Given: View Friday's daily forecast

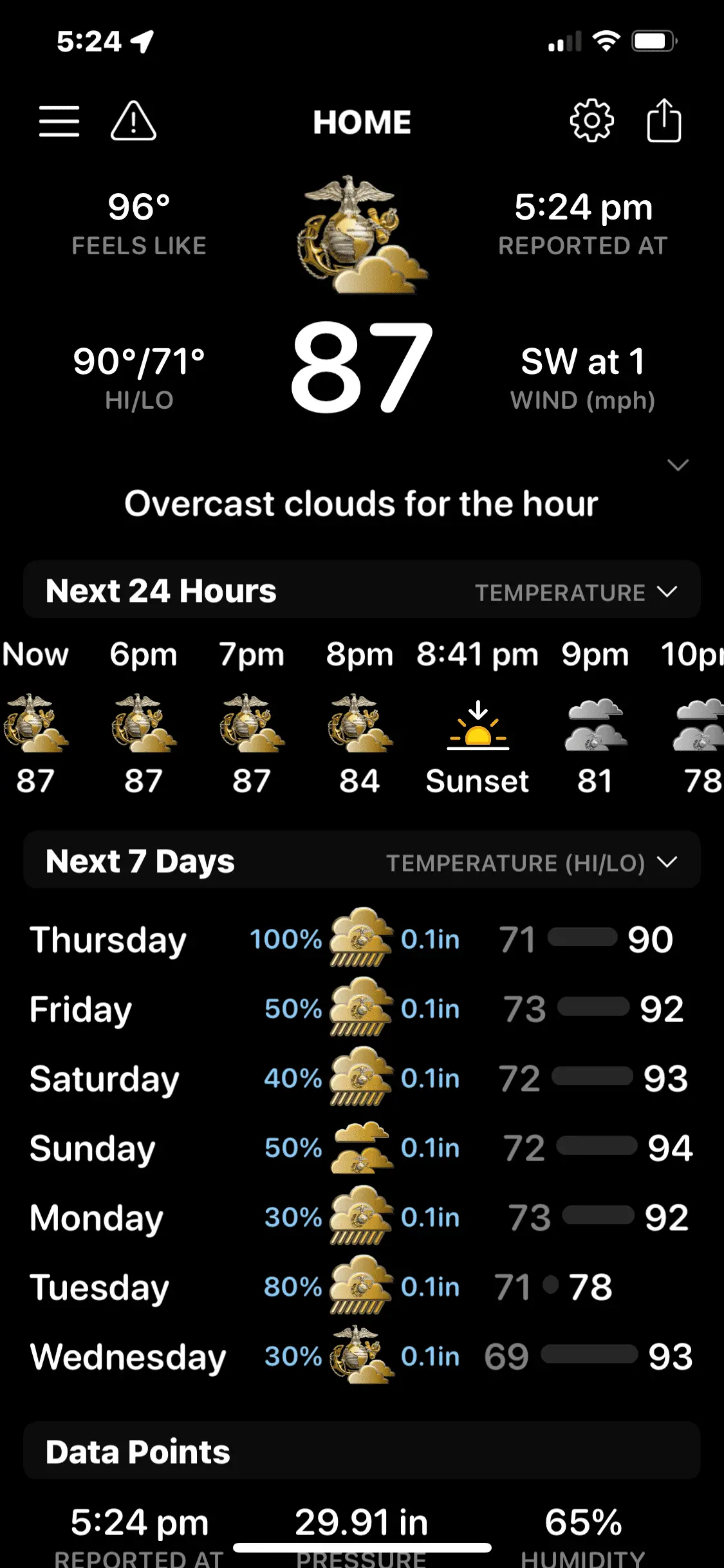Looking at the screenshot, I should click(362, 1009).
